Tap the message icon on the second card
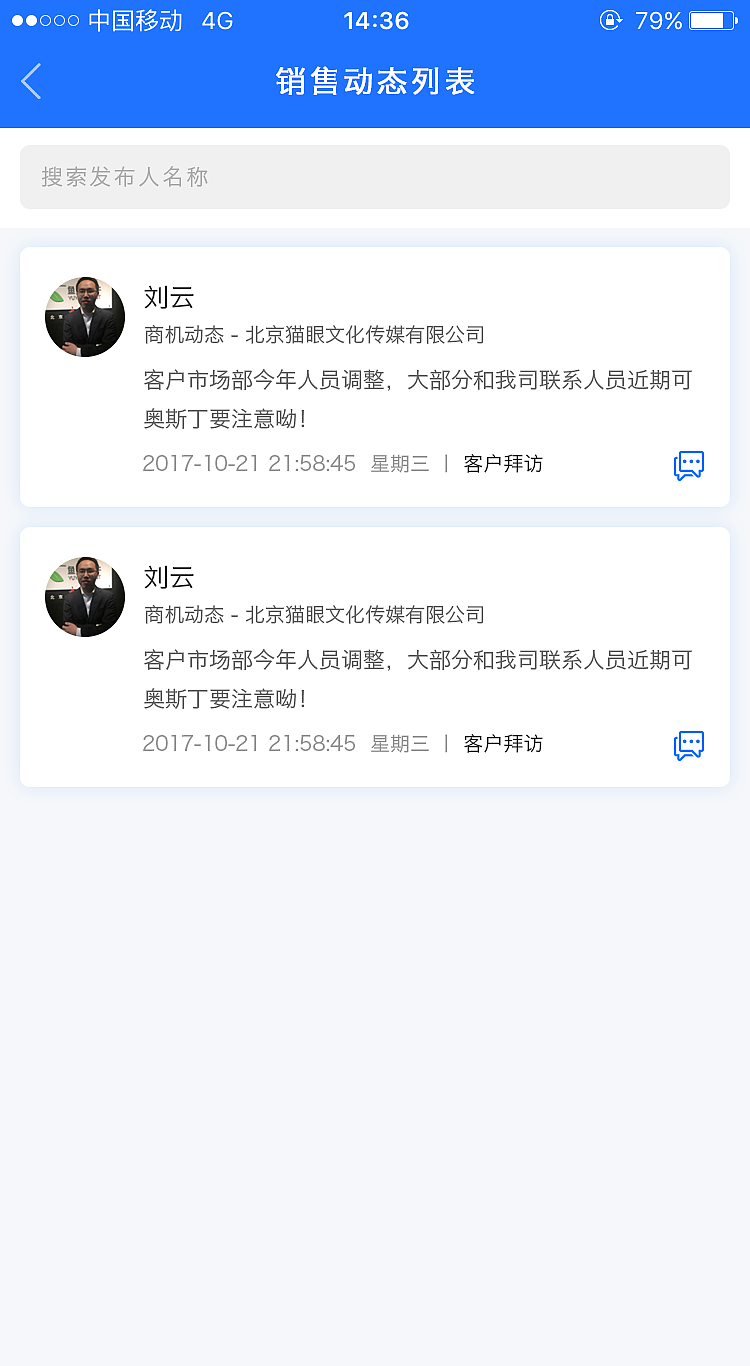This screenshot has height=1366, width=750. tap(688, 744)
